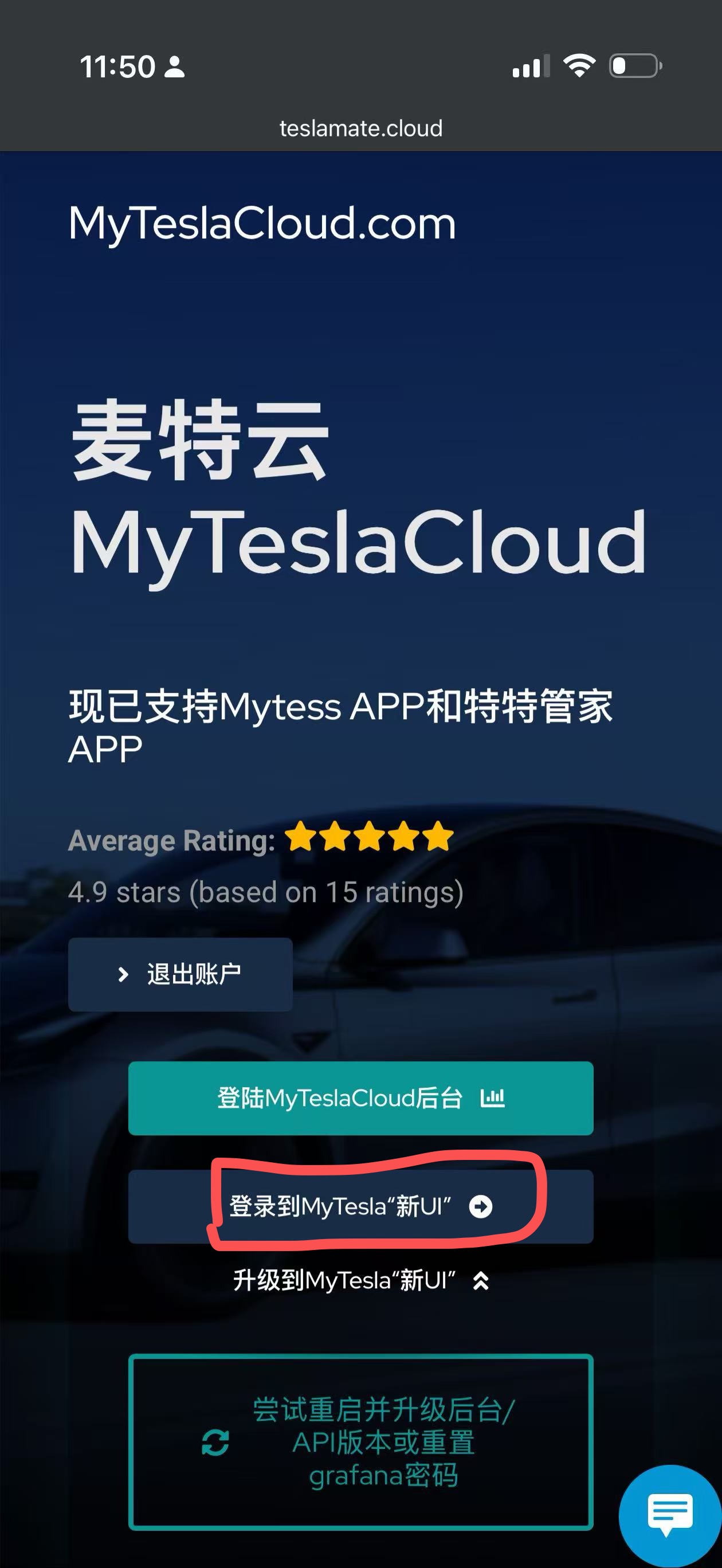Open the MyTeslaCloud.com site title link
This screenshot has height=1568, width=722.
(262, 224)
